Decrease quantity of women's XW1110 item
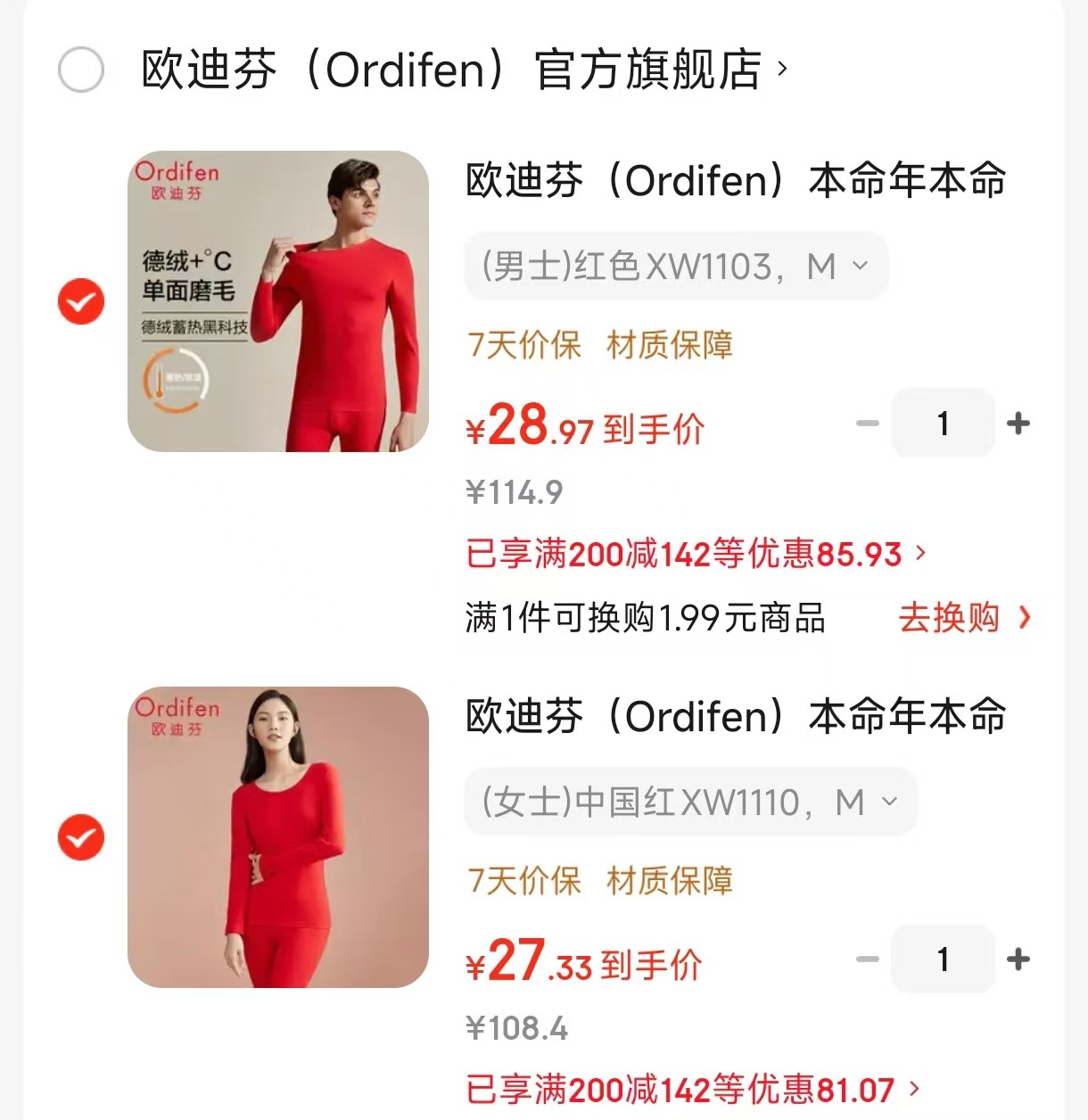This screenshot has width=1088, height=1120. point(867,959)
